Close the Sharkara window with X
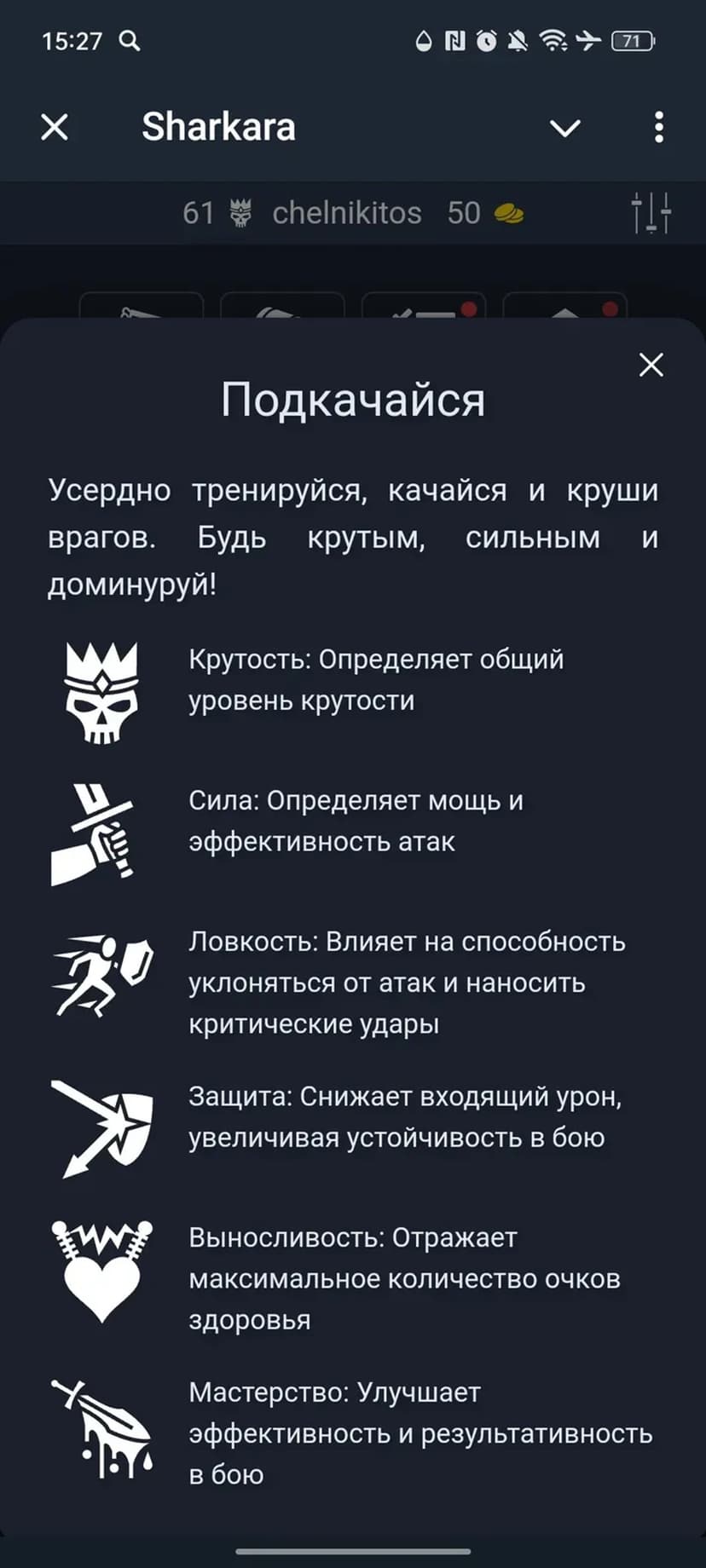This screenshot has width=706, height=1568. tap(55, 128)
